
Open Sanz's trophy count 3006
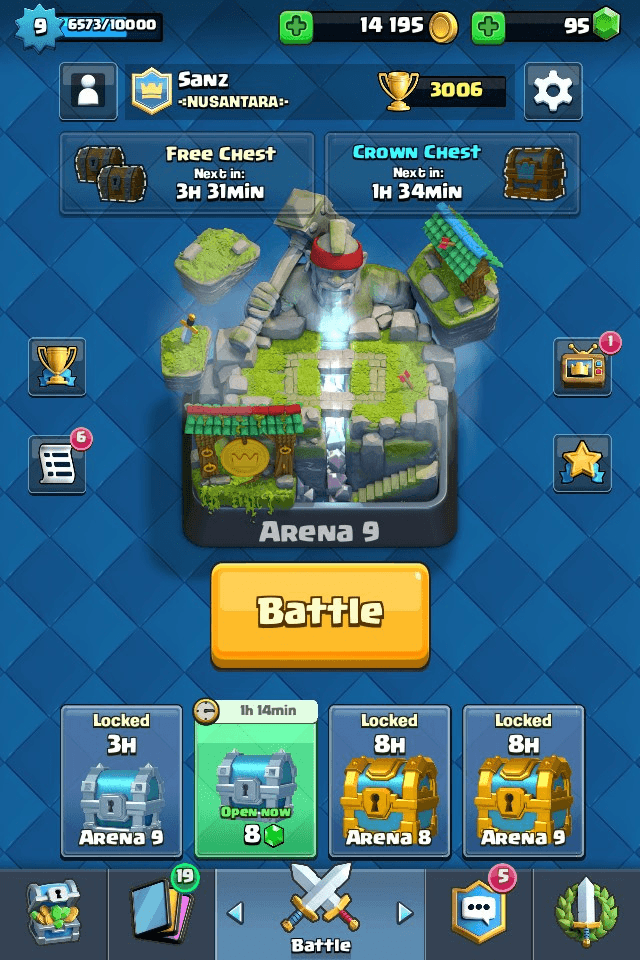pos(442,91)
